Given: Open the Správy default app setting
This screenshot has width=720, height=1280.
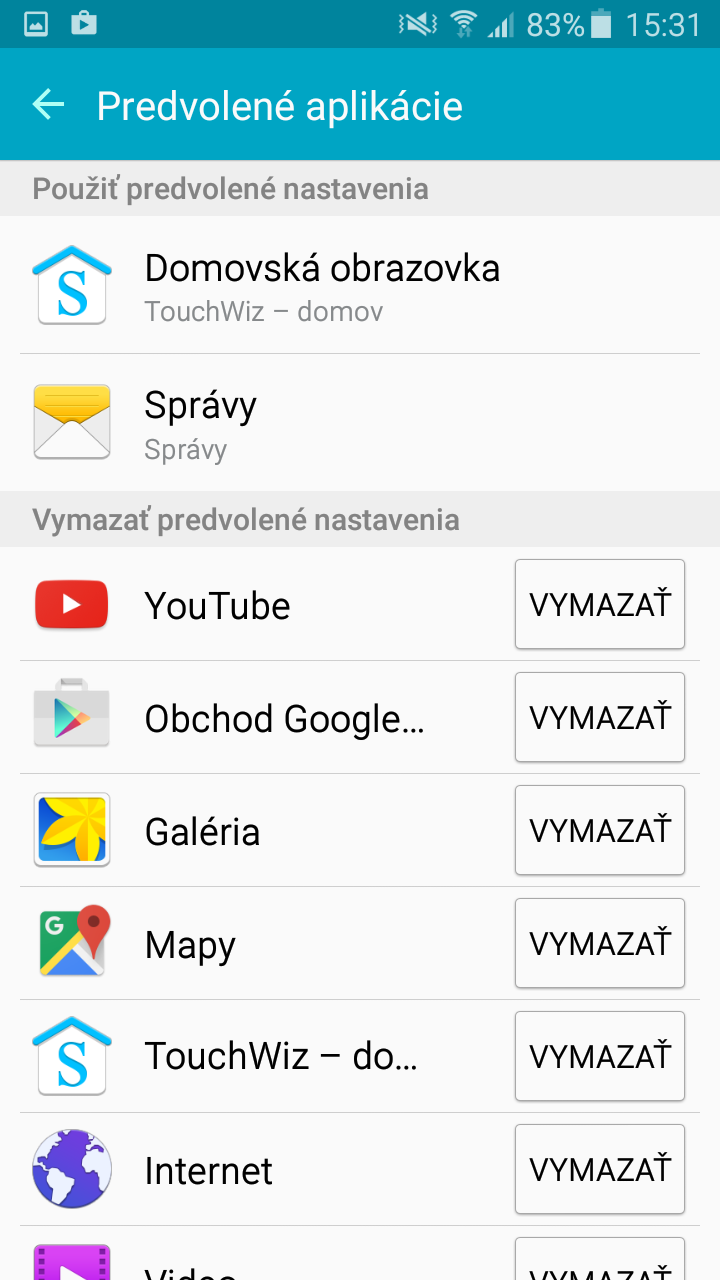Looking at the screenshot, I should (x=360, y=422).
